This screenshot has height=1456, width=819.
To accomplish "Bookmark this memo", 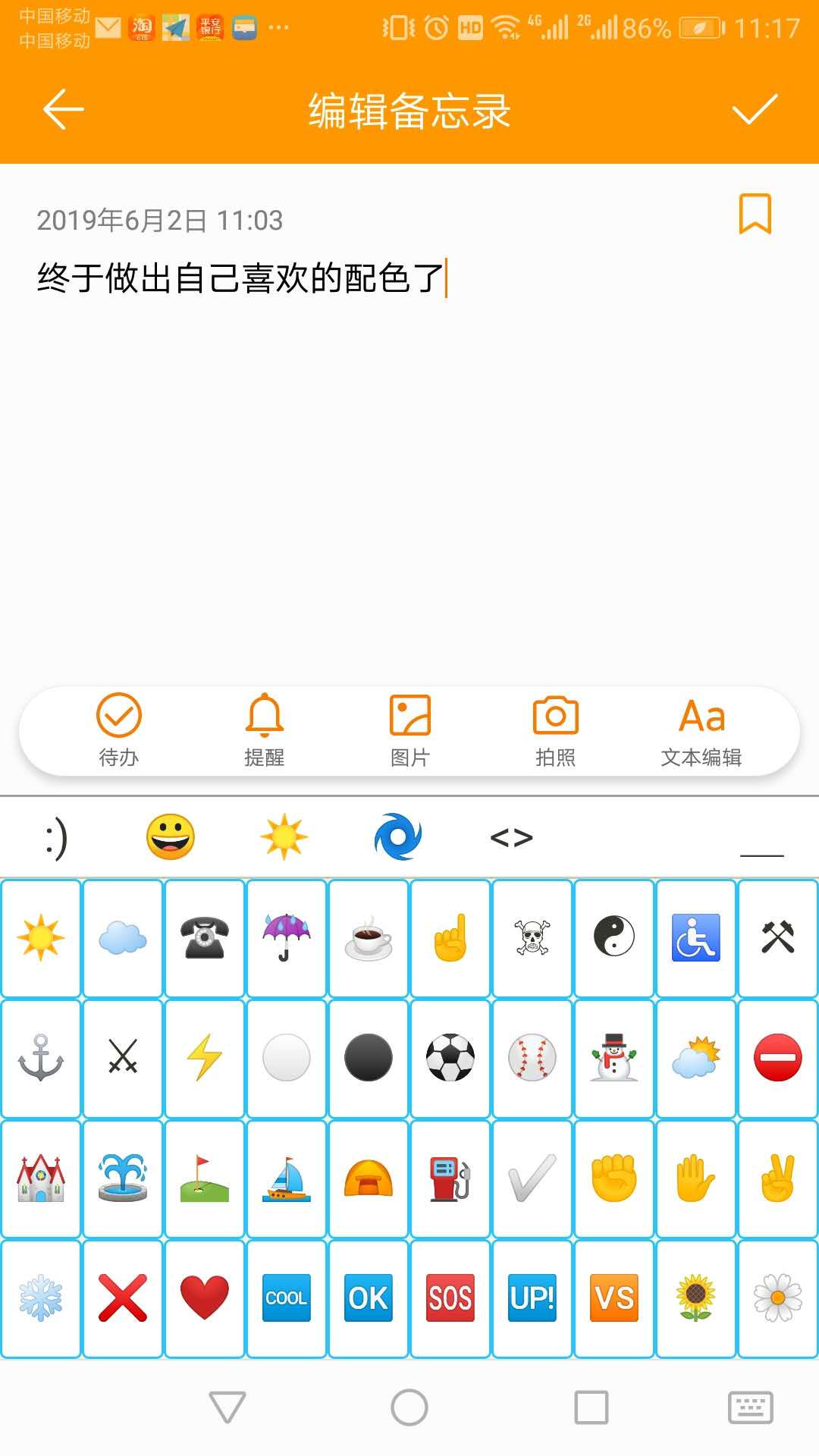I will [755, 214].
